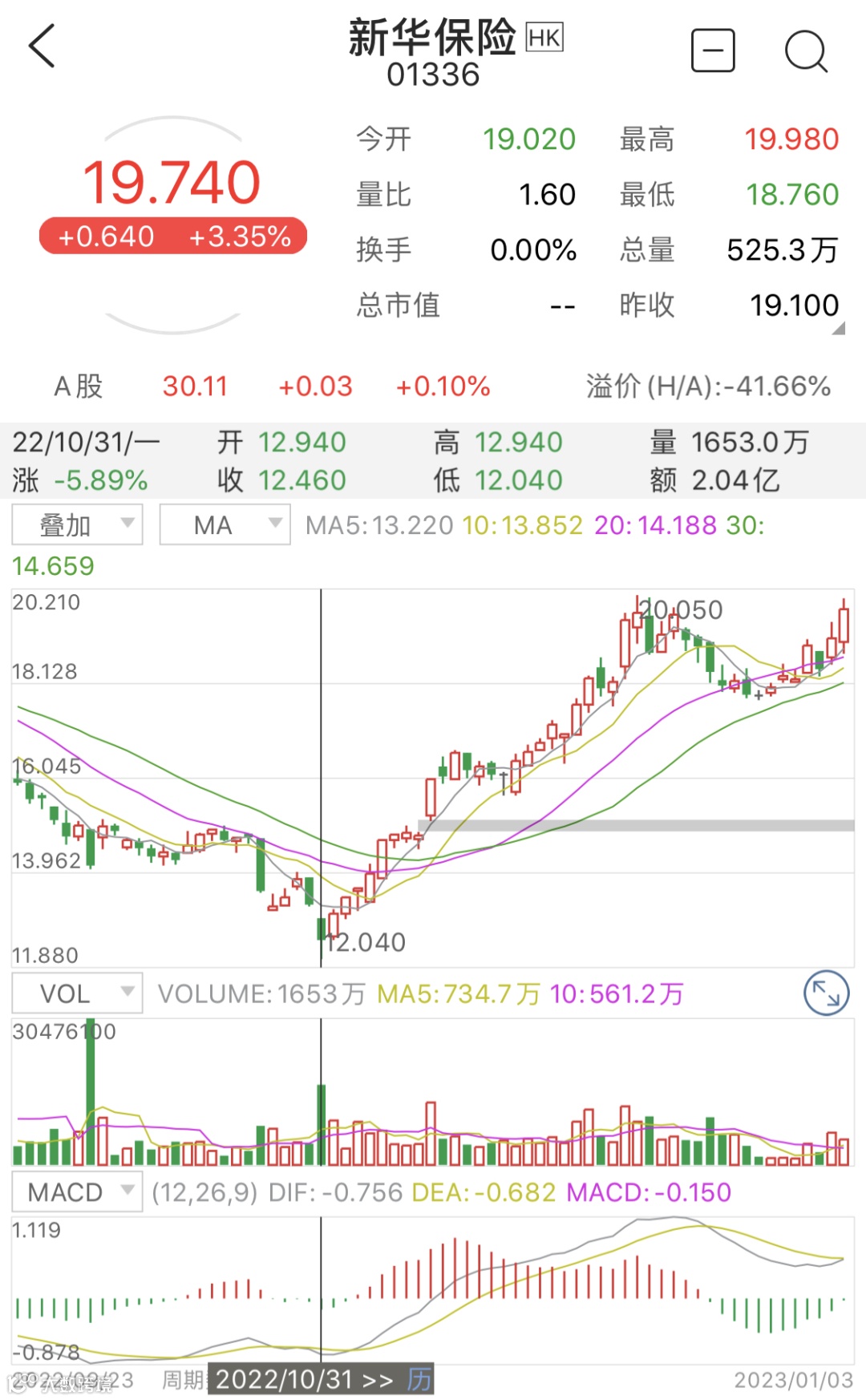Expand the chart to fullscreen

pos(826,993)
